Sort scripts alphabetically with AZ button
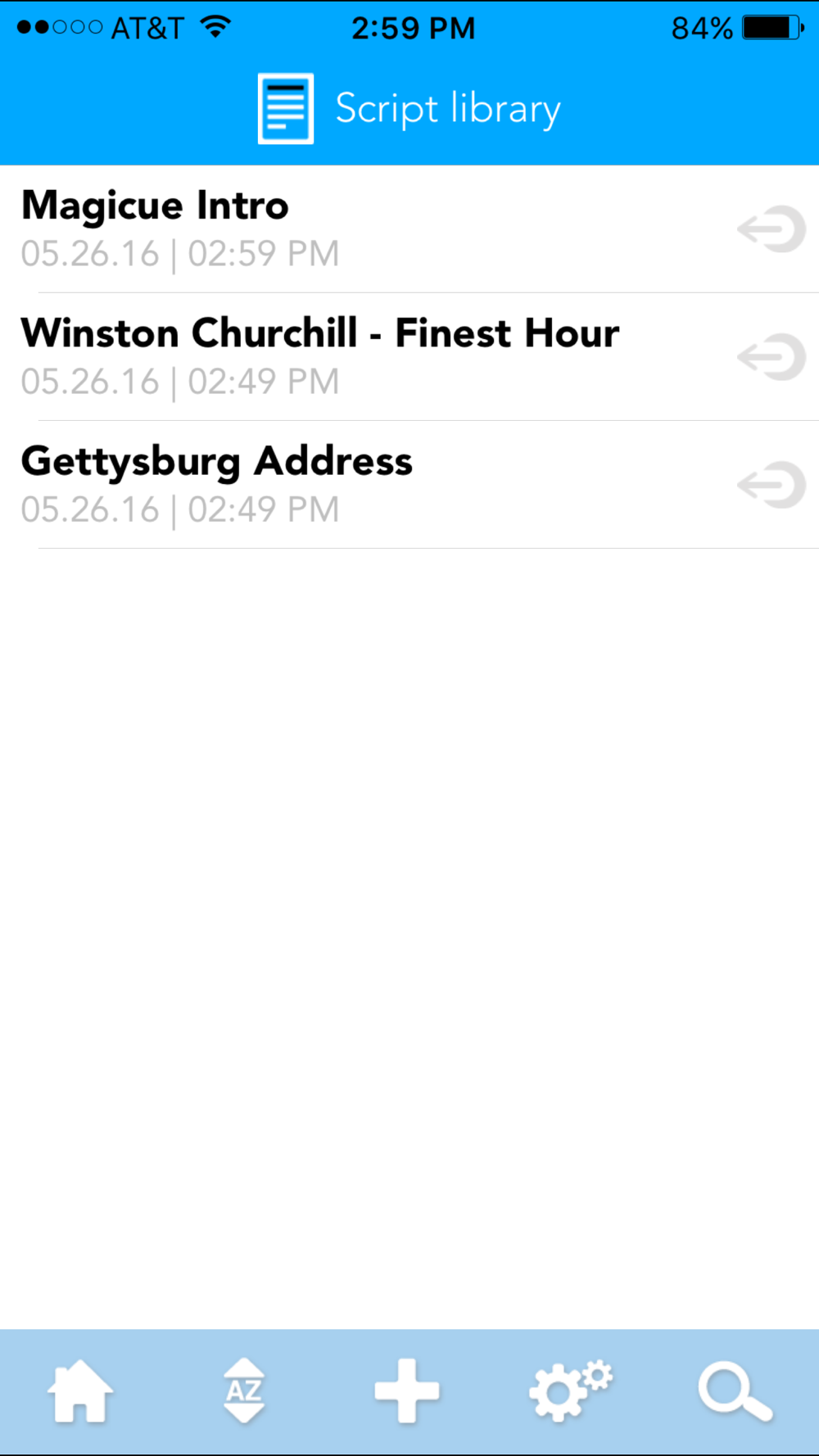This screenshot has width=819, height=1456. pyautogui.click(x=244, y=1391)
